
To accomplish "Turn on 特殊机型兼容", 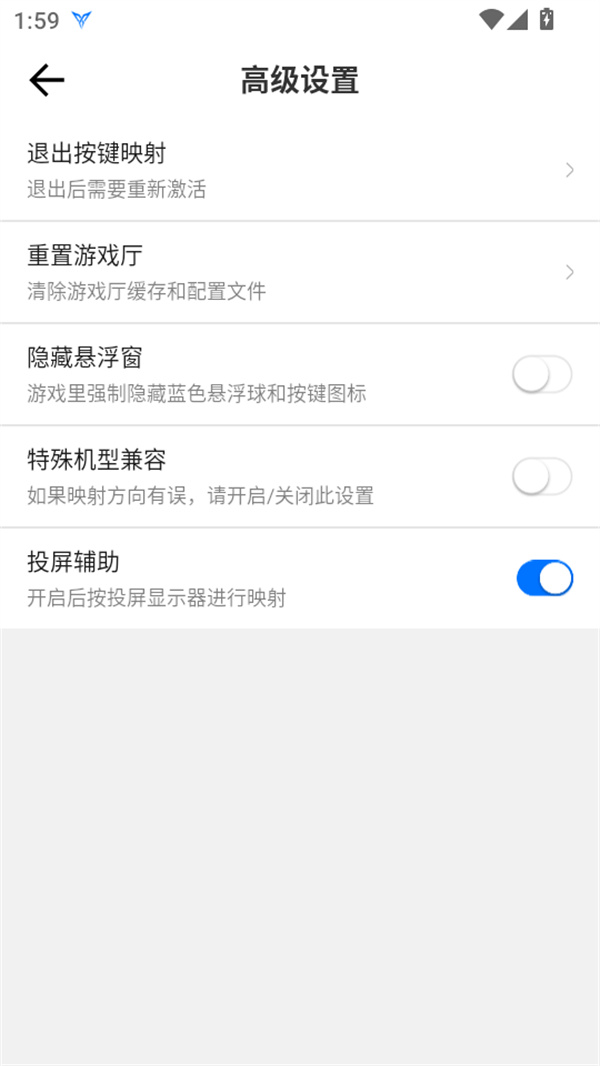I will coord(542,477).
